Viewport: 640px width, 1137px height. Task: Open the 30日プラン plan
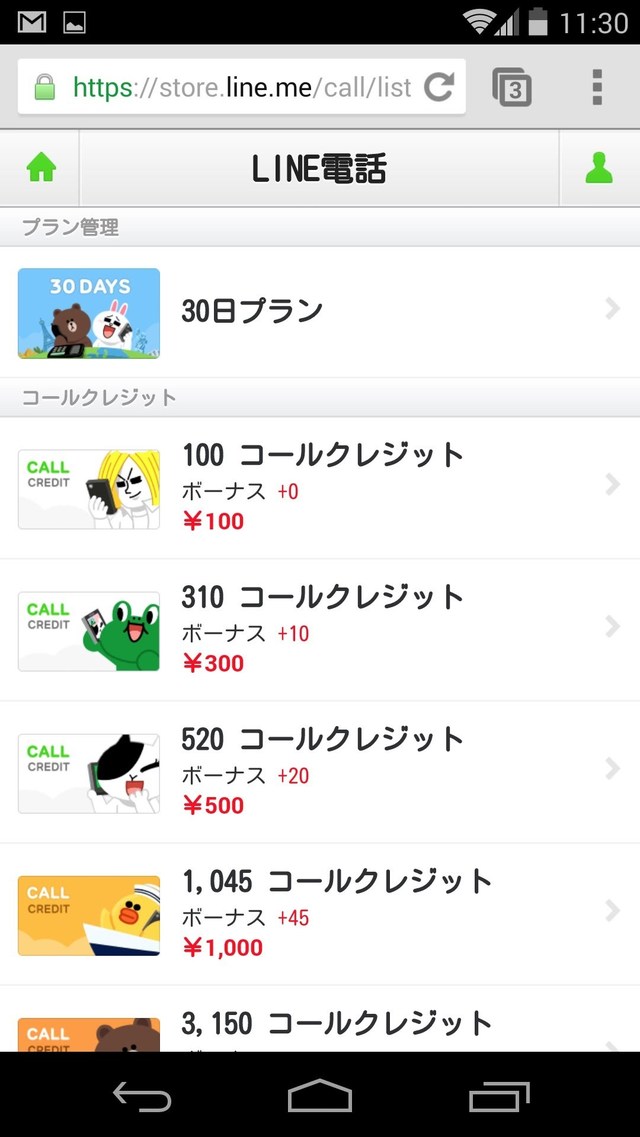pos(320,312)
